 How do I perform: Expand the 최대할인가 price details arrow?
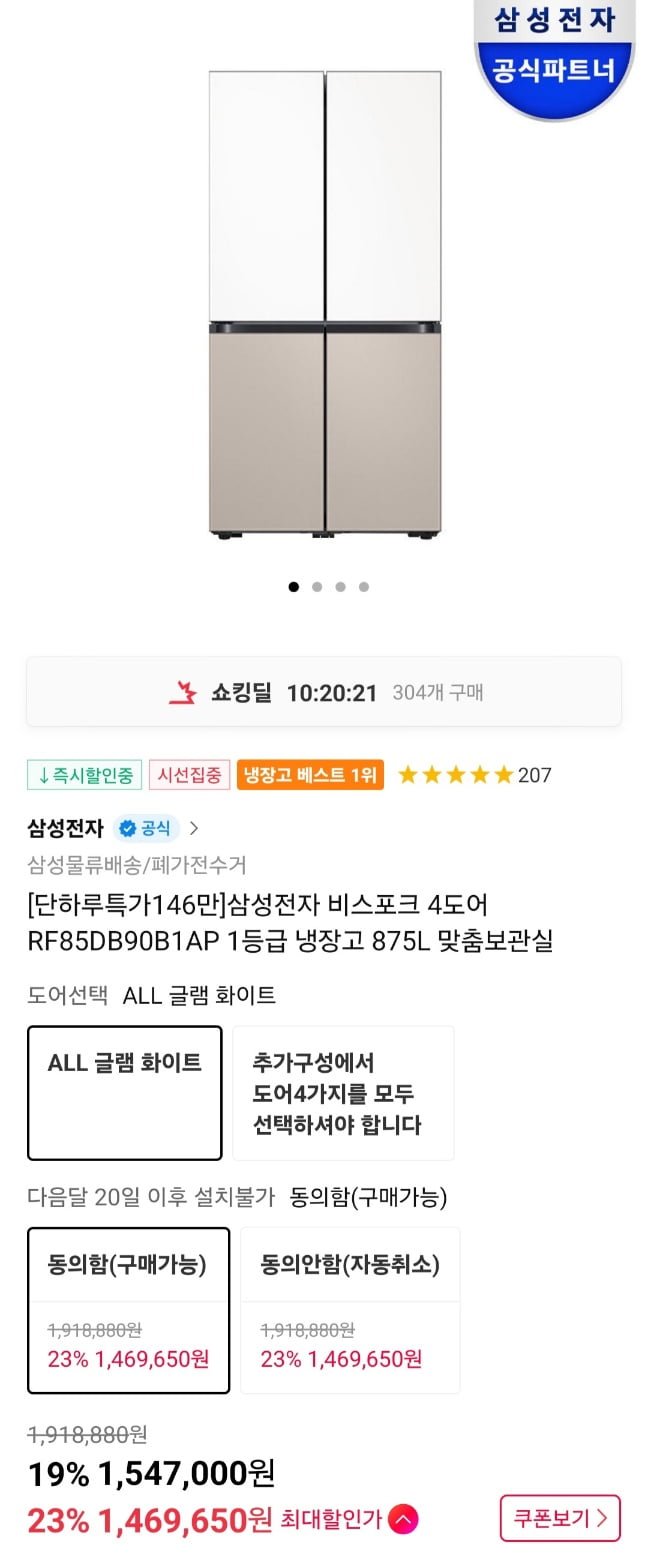point(404,1520)
